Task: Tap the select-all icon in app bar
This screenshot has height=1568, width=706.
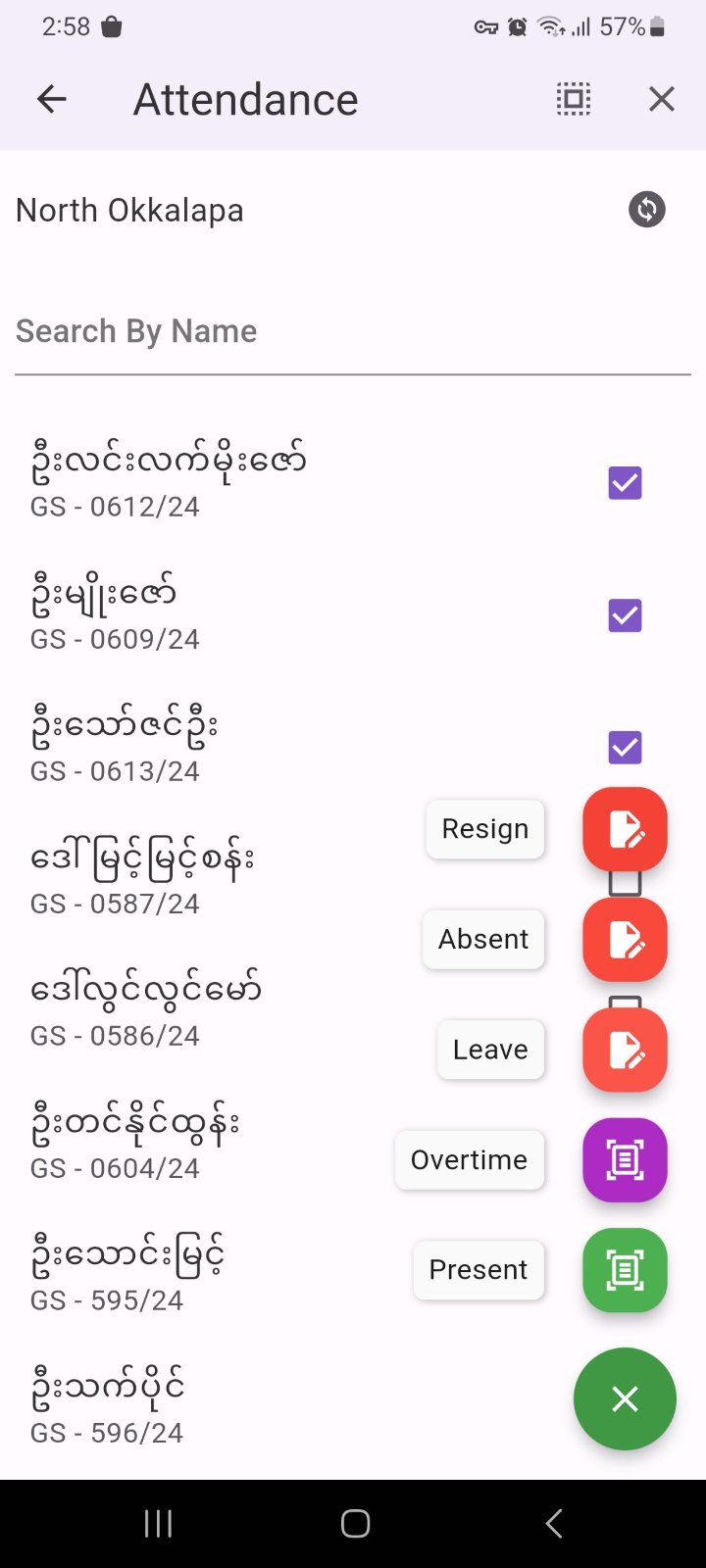Action: coord(574,99)
